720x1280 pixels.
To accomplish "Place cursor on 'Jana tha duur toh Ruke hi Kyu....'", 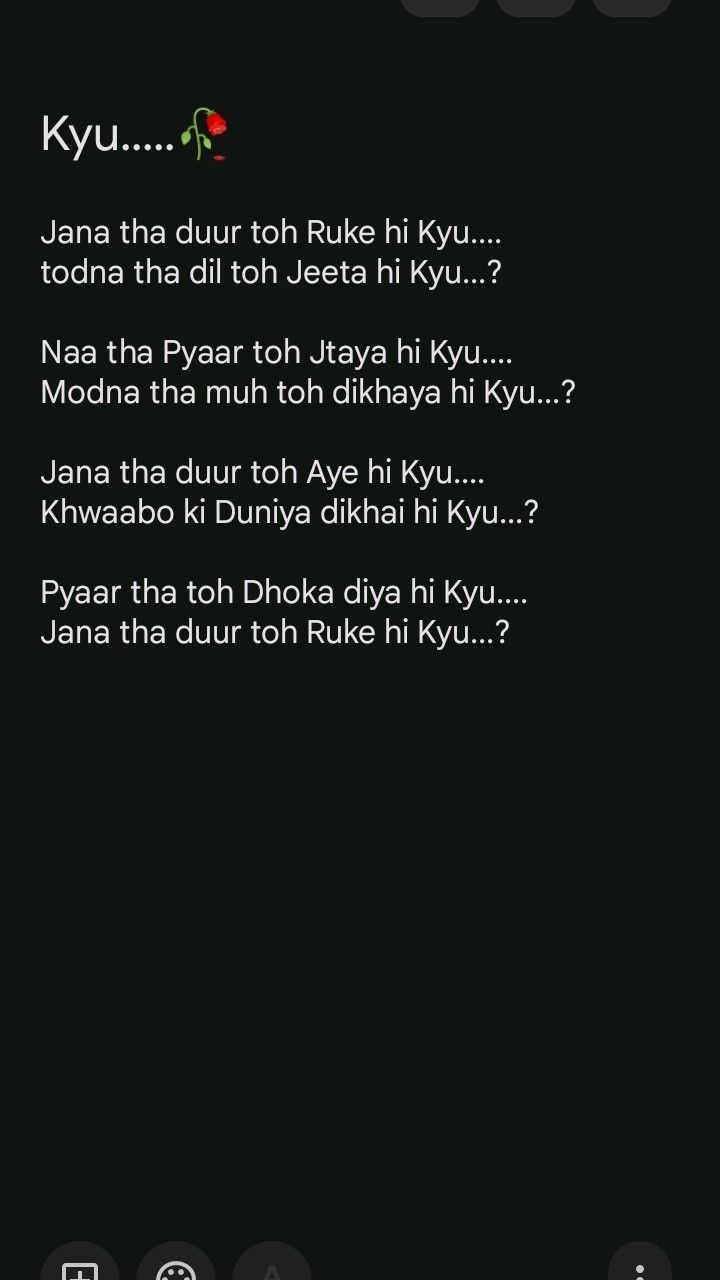I will (270, 232).
